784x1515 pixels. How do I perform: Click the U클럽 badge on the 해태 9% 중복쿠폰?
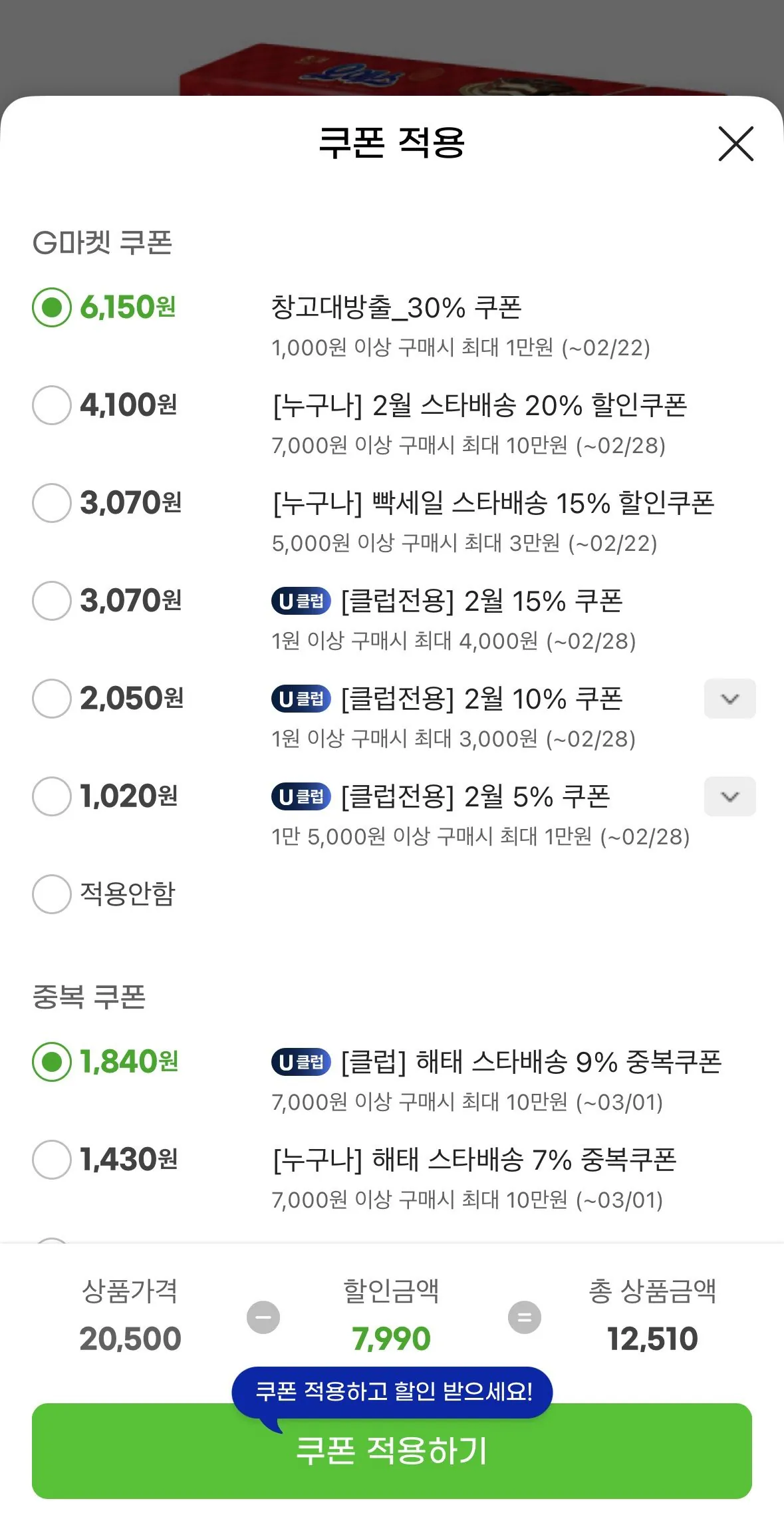point(301,1060)
